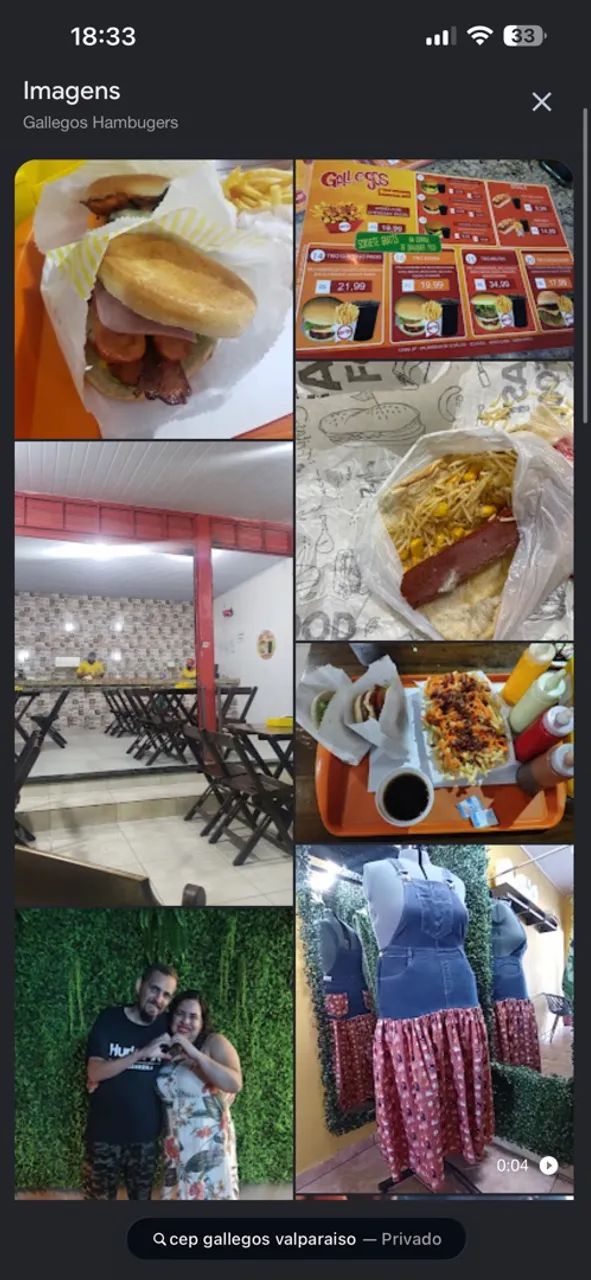View the hot dog with potato sticks photo

point(434,500)
